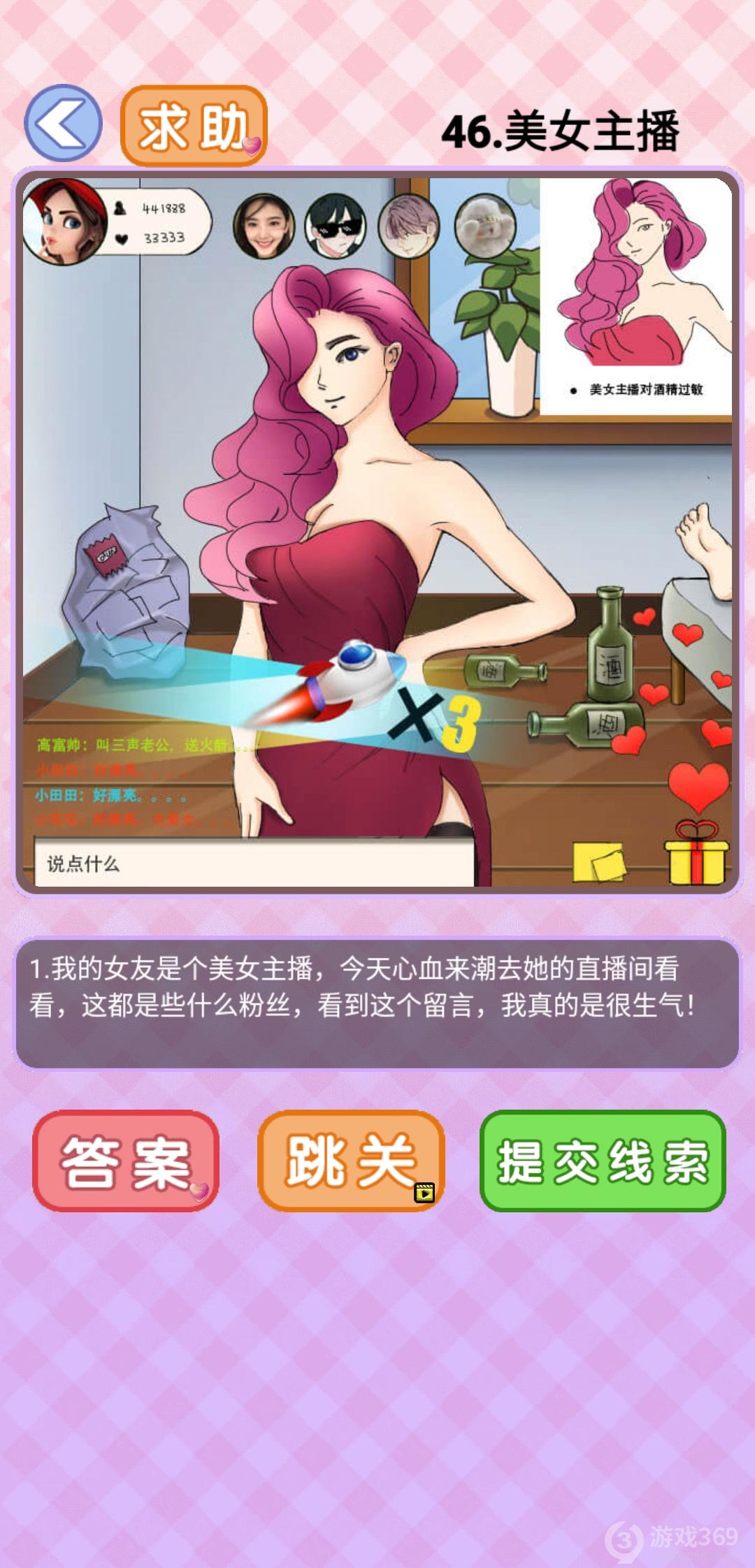Image resolution: width=755 pixels, height=1568 pixels.
Task: Tap the 说点什么 comment field
Action: 253,864
